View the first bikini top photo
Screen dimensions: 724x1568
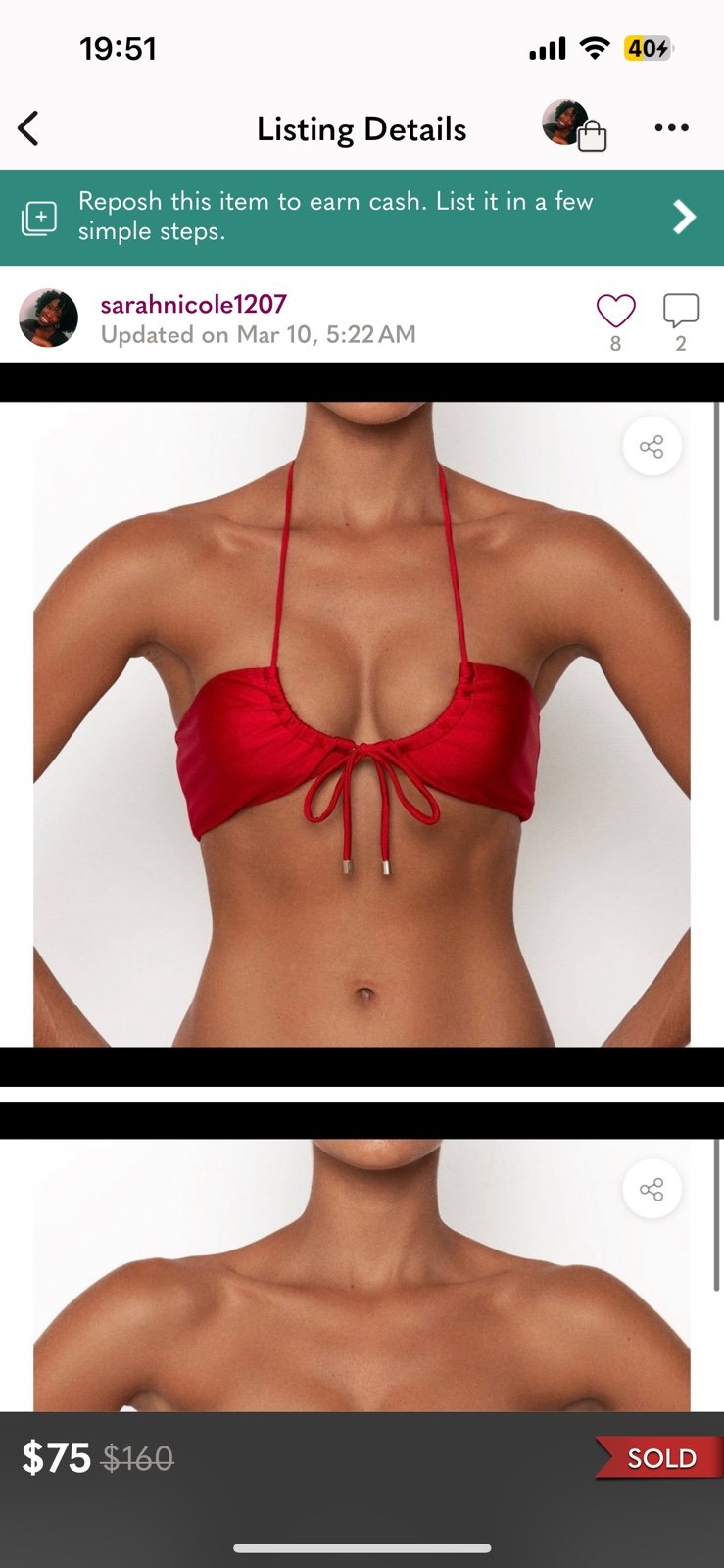(x=362, y=725)
